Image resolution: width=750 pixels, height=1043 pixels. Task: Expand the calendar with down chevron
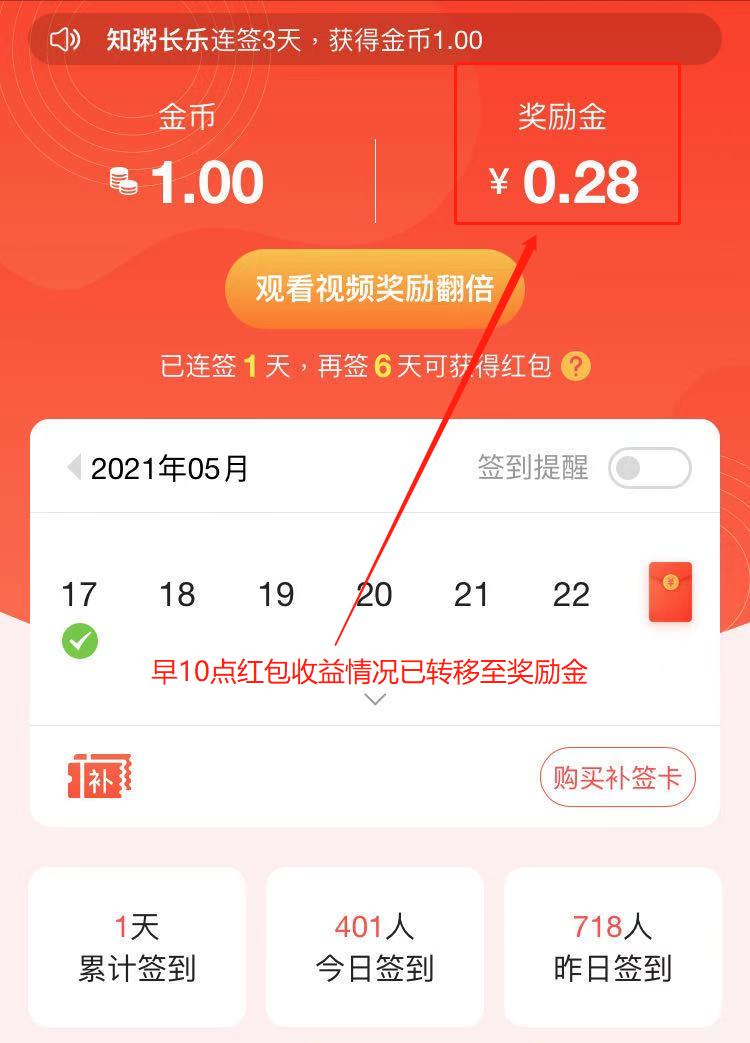point(375,700)
